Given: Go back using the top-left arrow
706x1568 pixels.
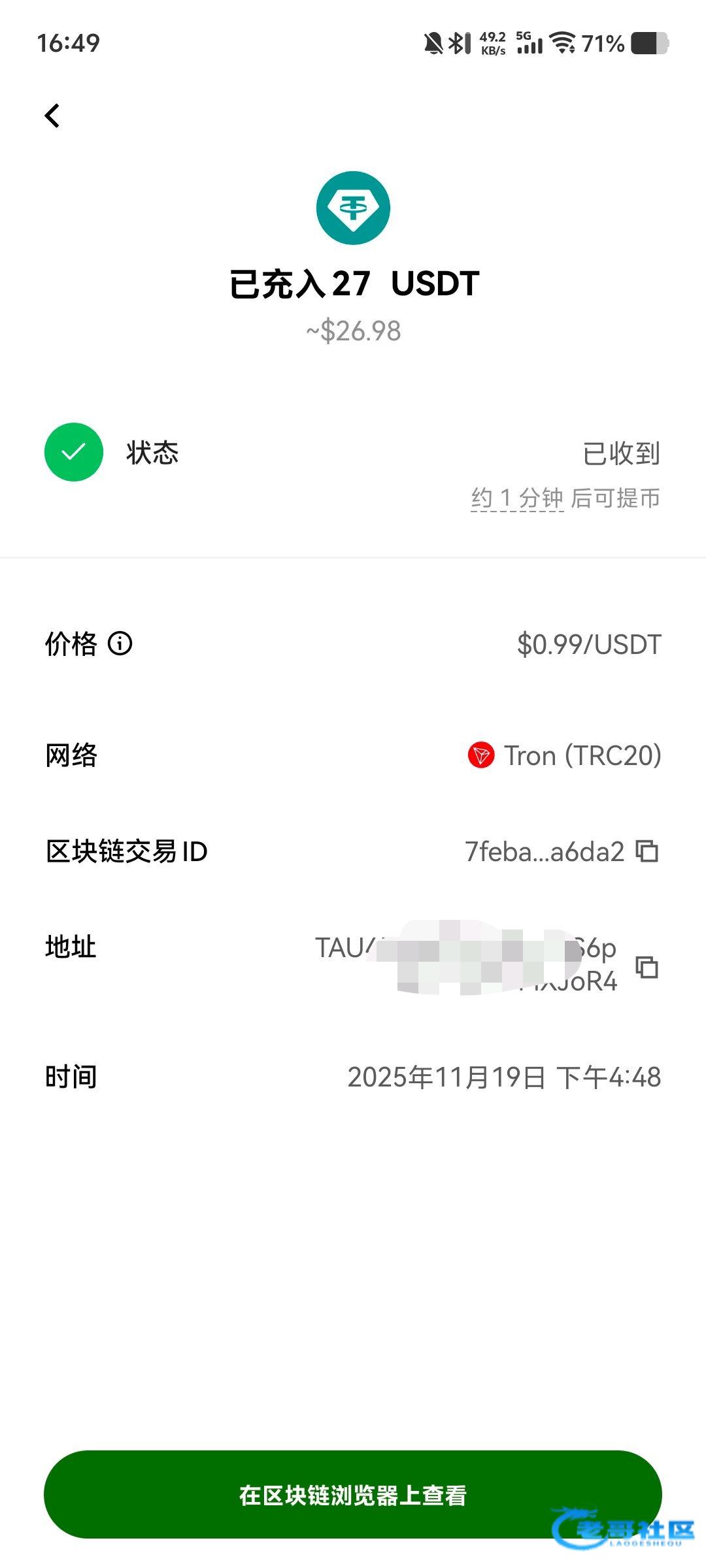Looking at the screenshot, I should coord(52,116).
